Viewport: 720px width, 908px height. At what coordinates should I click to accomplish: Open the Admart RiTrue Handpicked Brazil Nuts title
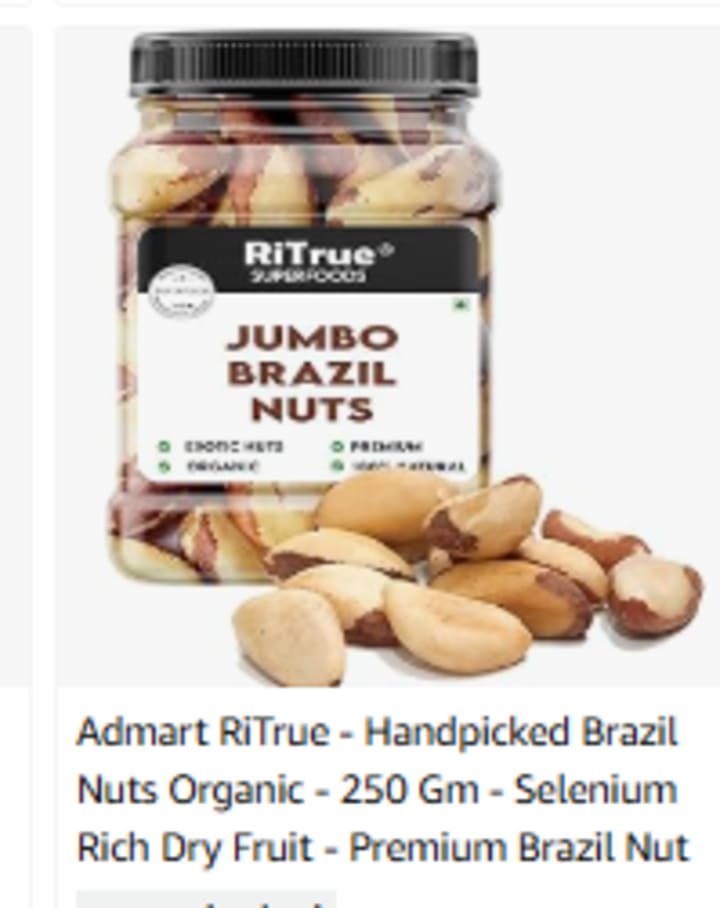(x=382, y=790)
